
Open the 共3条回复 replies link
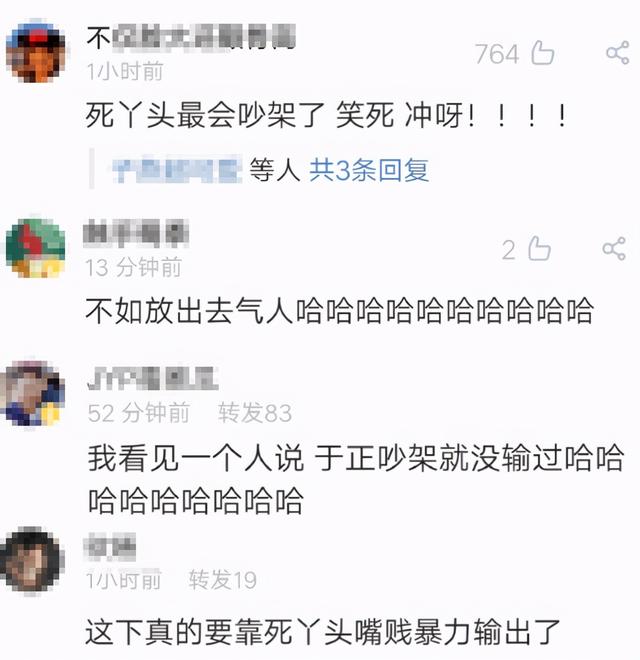tap(369, 170)
